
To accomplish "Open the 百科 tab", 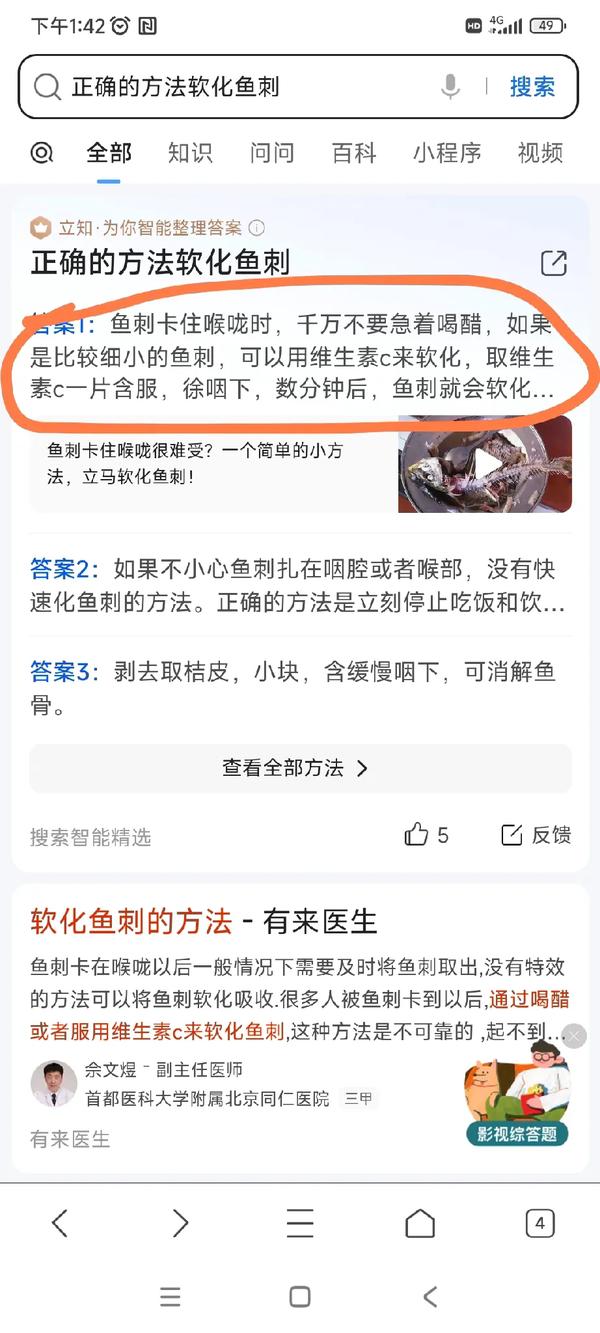I will tap(354, 153).
